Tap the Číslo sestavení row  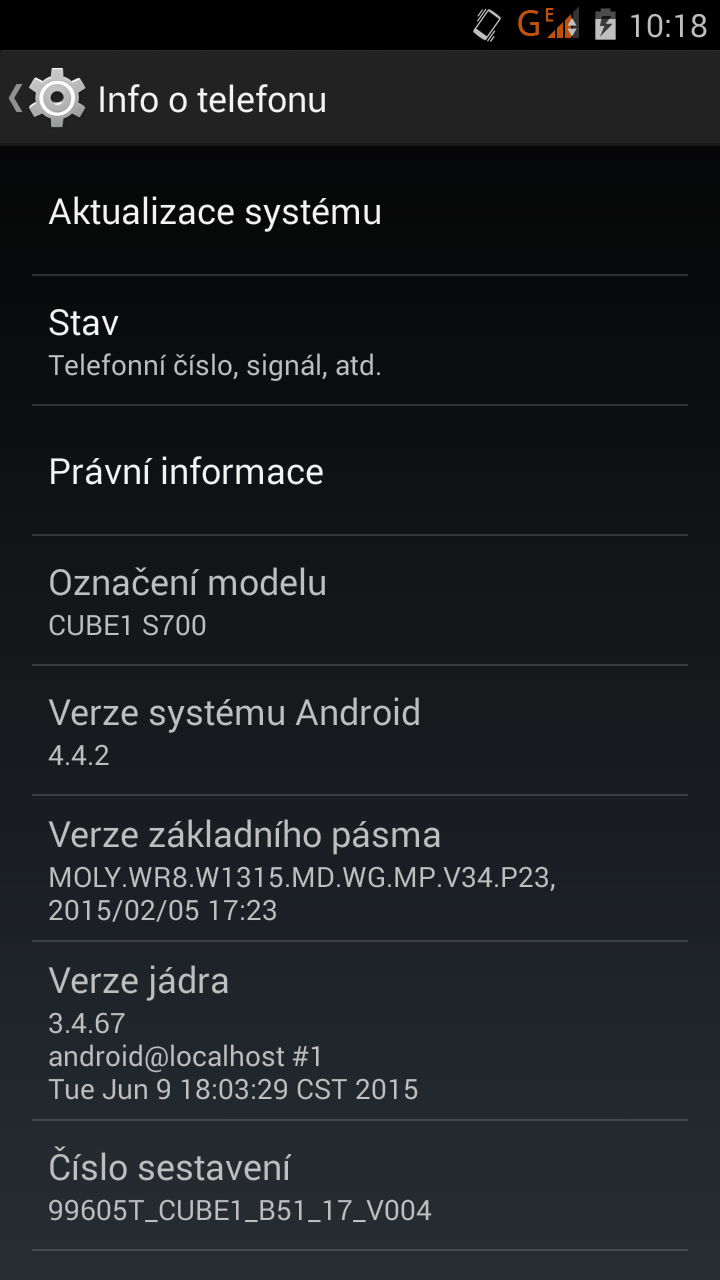[360, 1186]
